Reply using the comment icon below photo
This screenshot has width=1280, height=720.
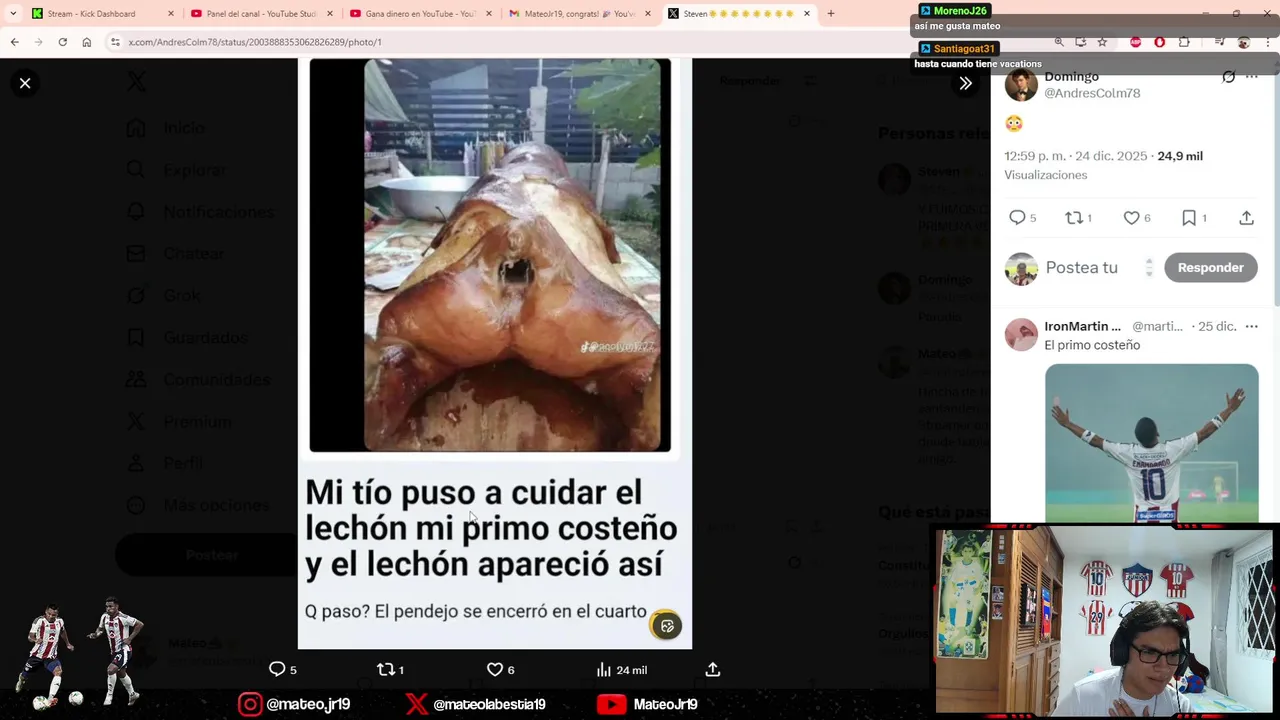278,669
